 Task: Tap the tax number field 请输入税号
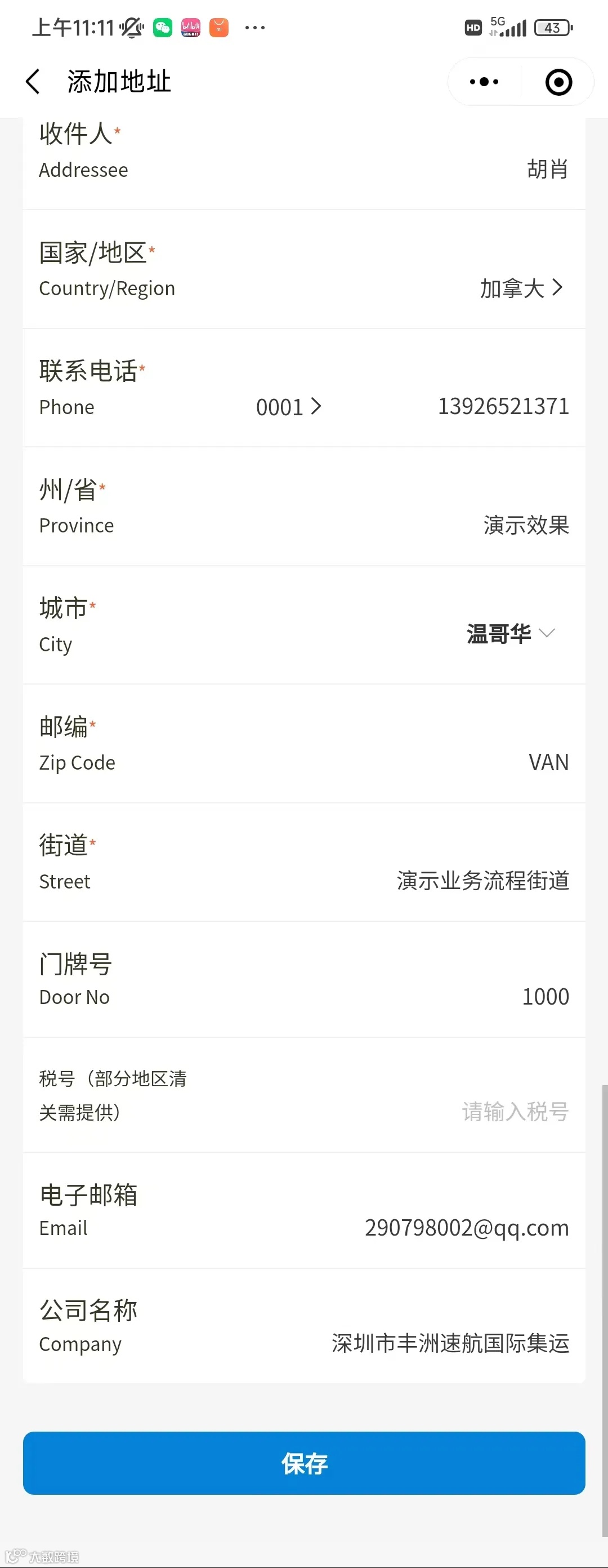click(x=515, y=1112)
